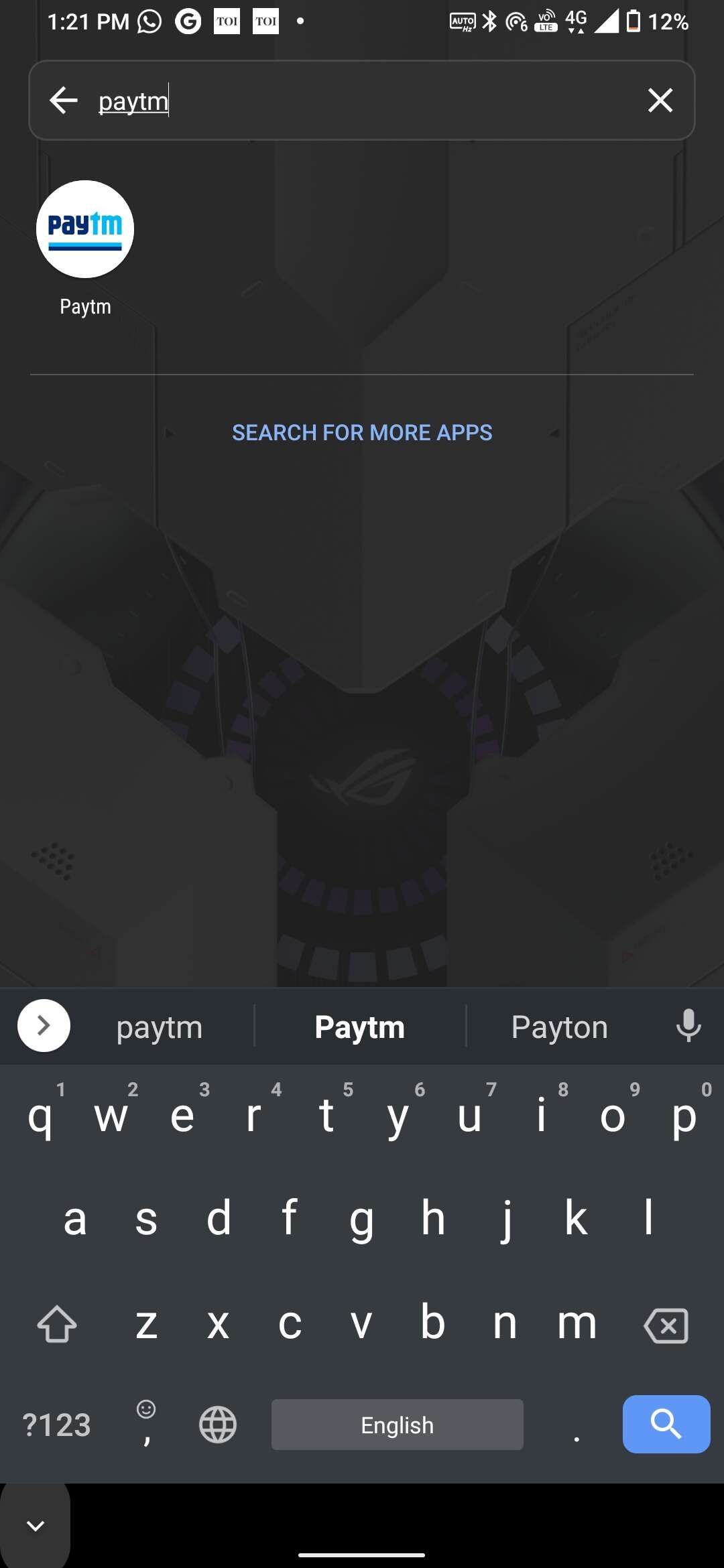
Task: Expand the keyboard suggestion strip arrow
Action: [x=44, y=1025]
